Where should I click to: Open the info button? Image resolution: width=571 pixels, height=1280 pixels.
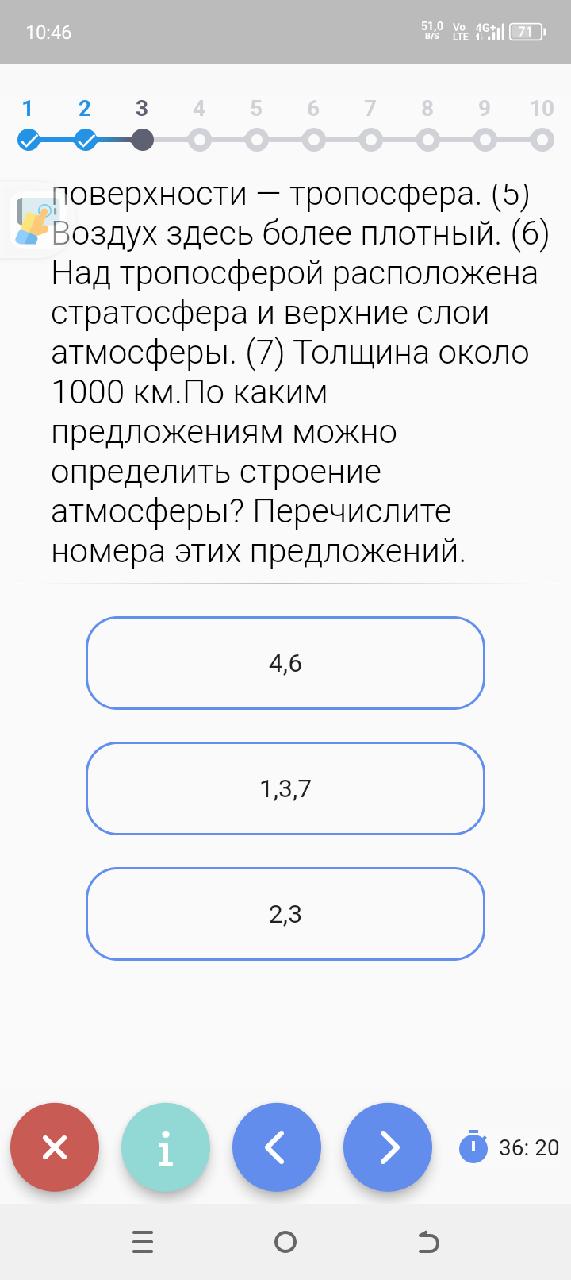click(166, 1148)
